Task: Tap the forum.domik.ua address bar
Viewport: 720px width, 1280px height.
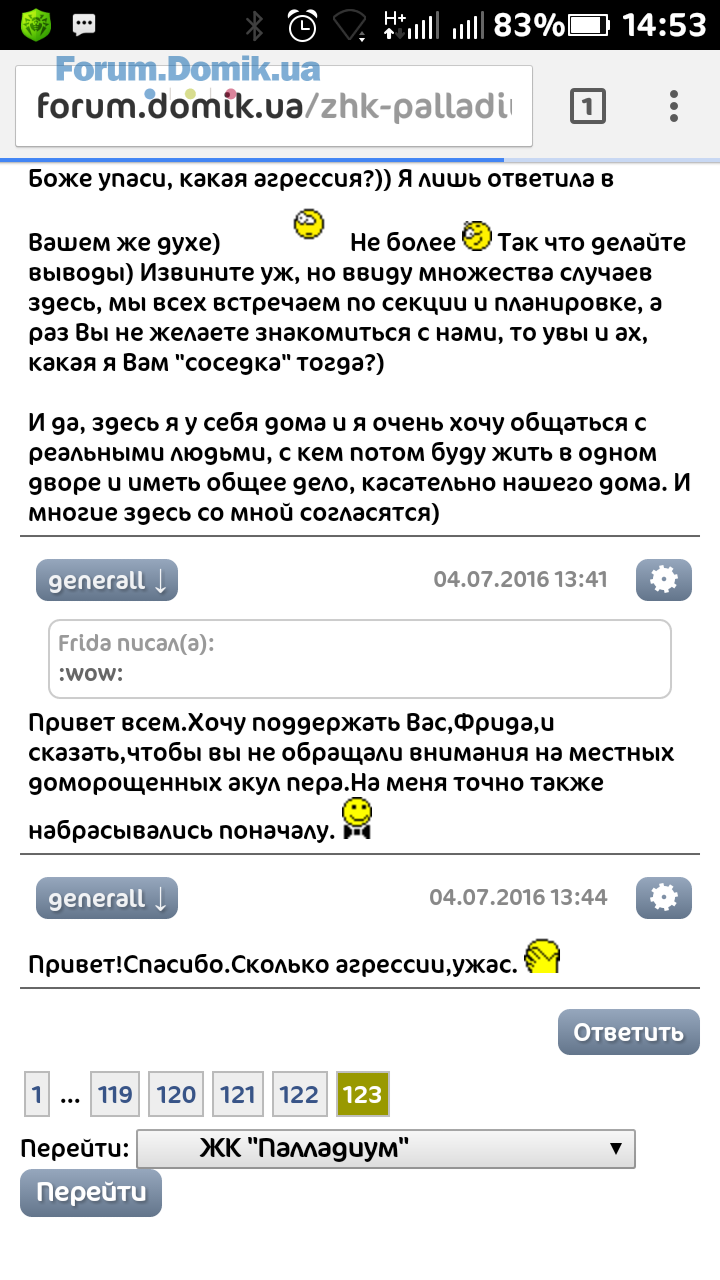Action: point(274,106)
